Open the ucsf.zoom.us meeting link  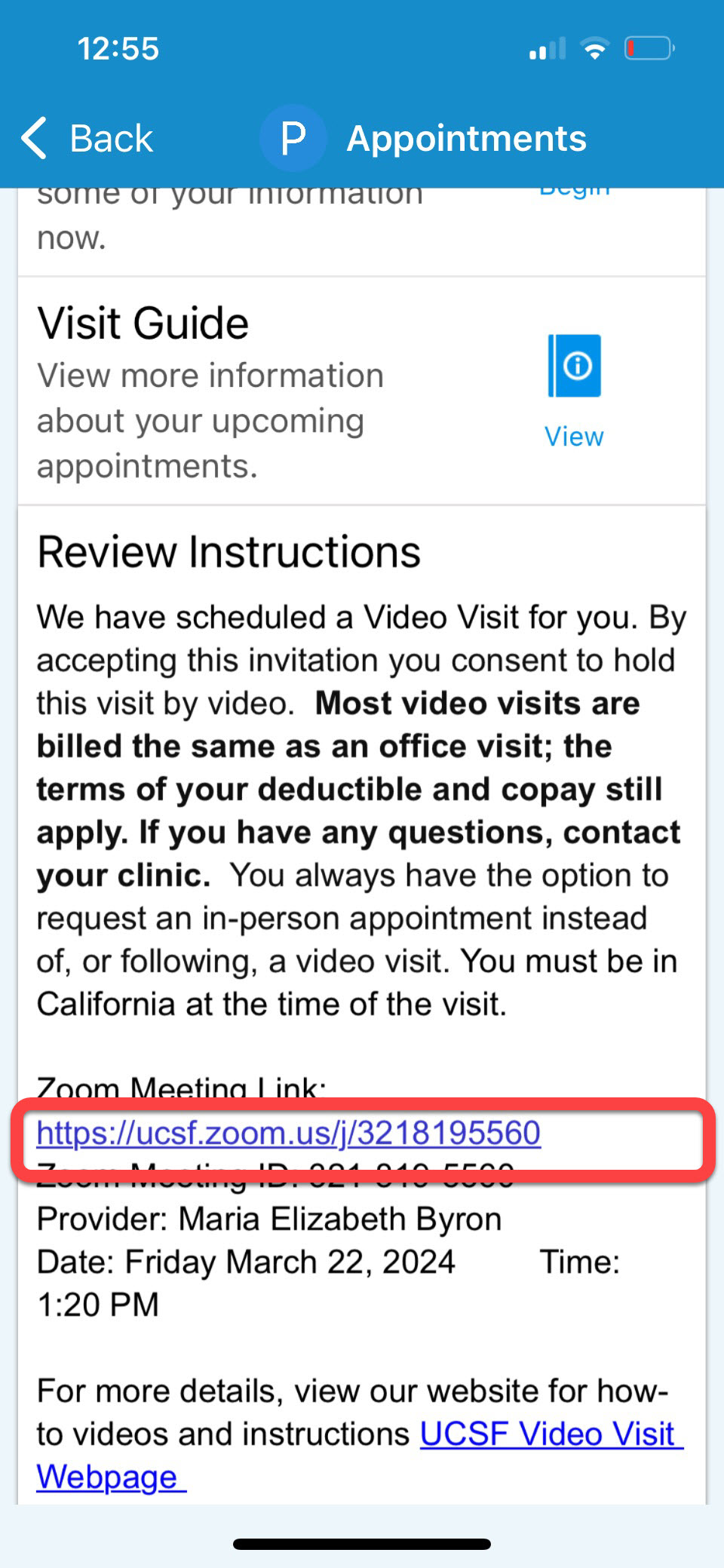point(289,1134)
